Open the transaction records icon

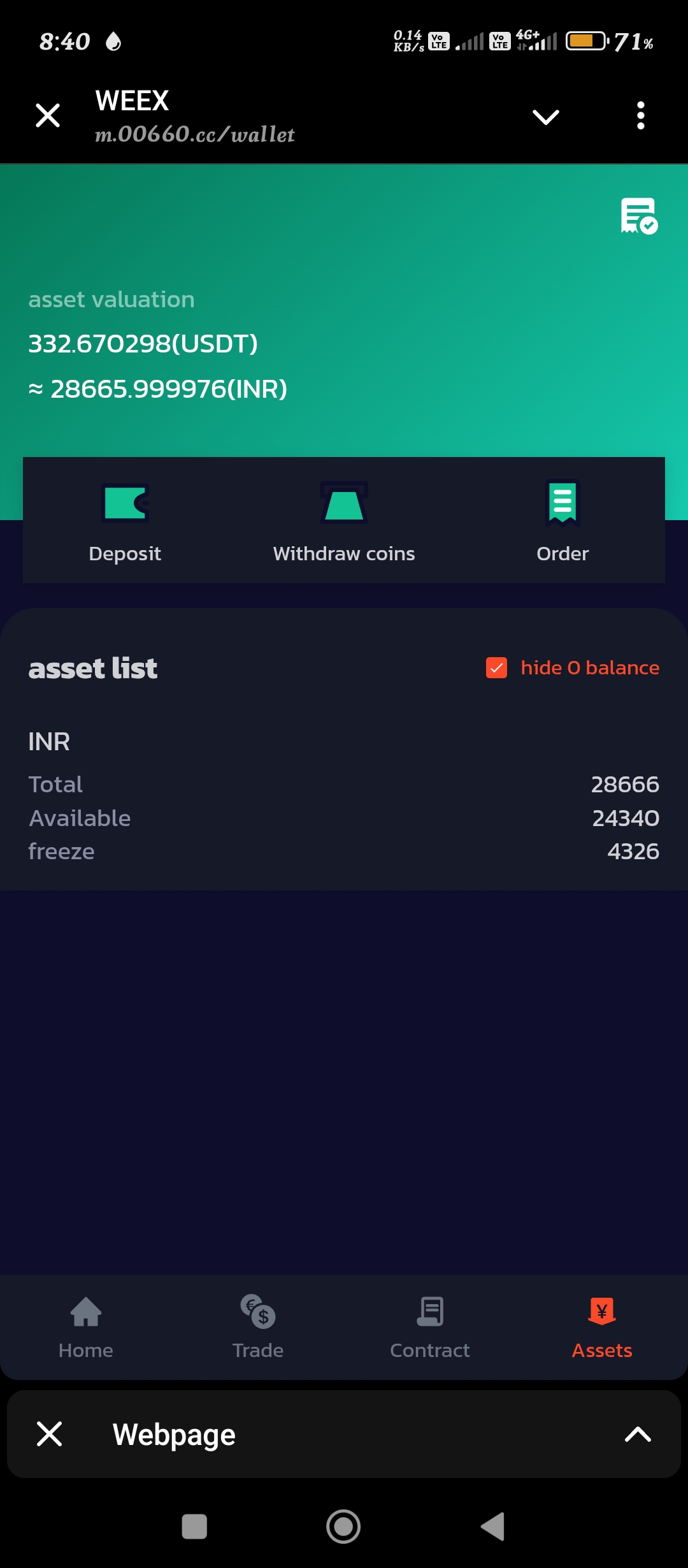click(638, 217)
